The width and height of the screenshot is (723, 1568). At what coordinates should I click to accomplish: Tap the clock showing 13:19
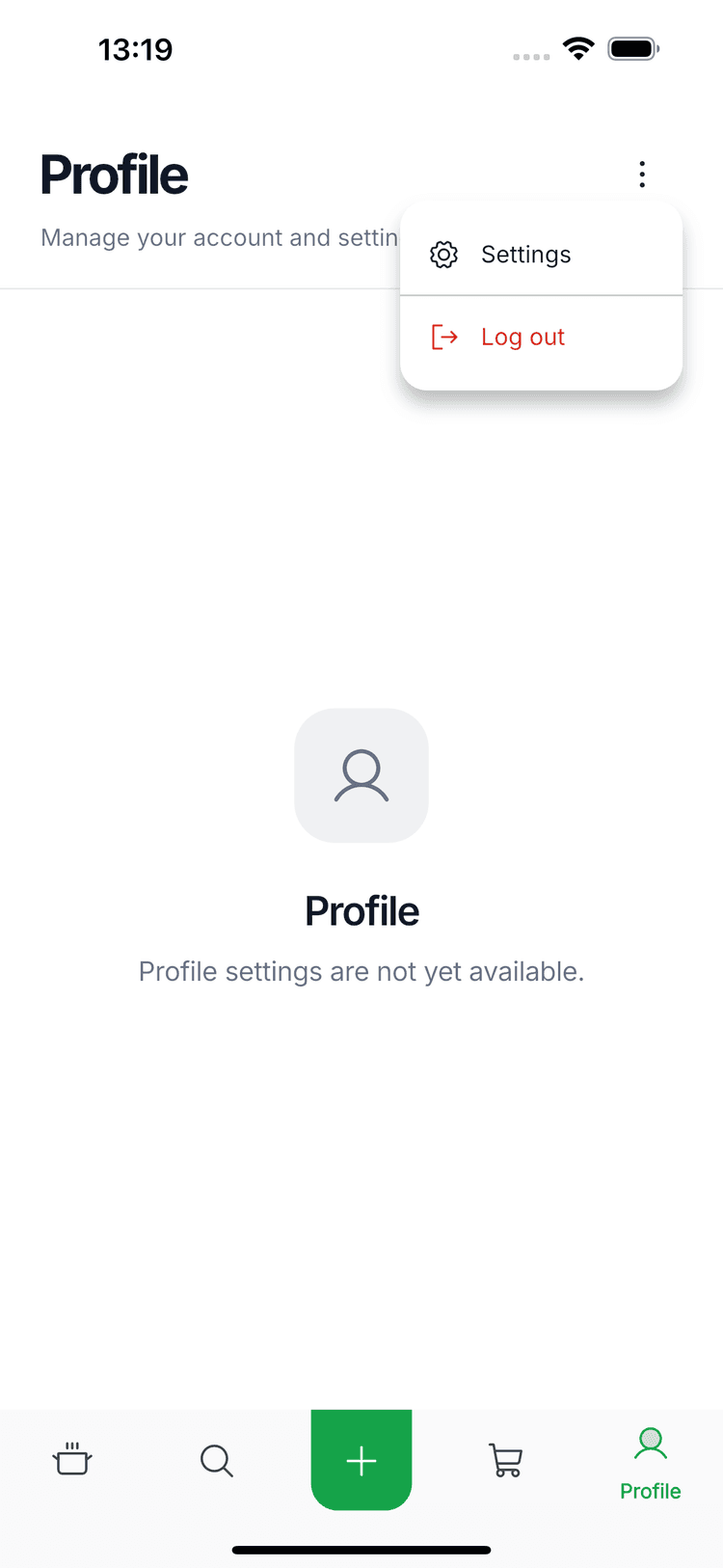coord(135,48)
